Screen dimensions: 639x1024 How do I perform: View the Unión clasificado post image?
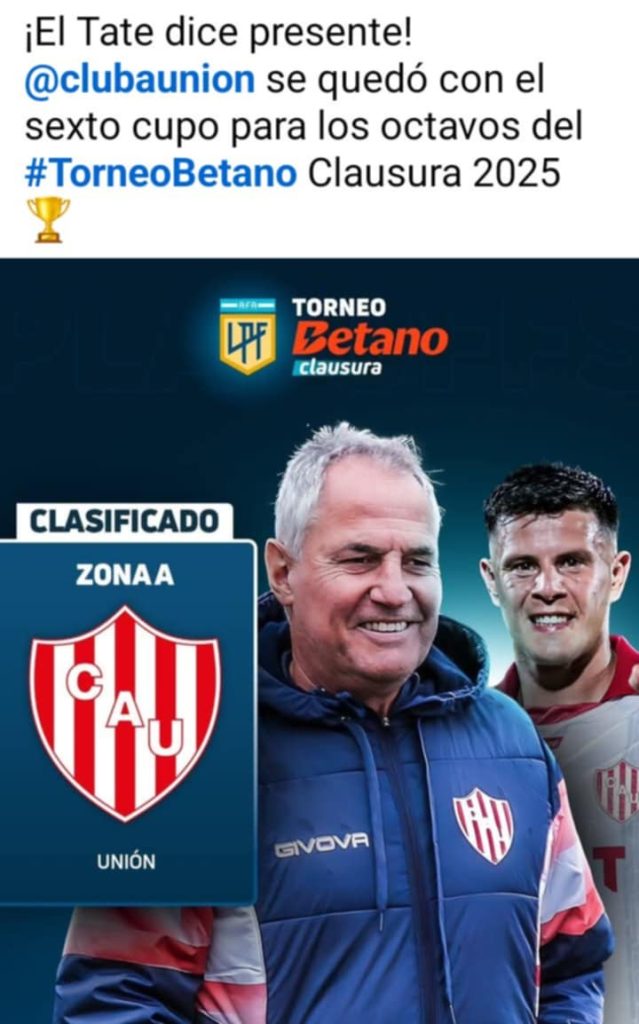click(x=320, y=640)
